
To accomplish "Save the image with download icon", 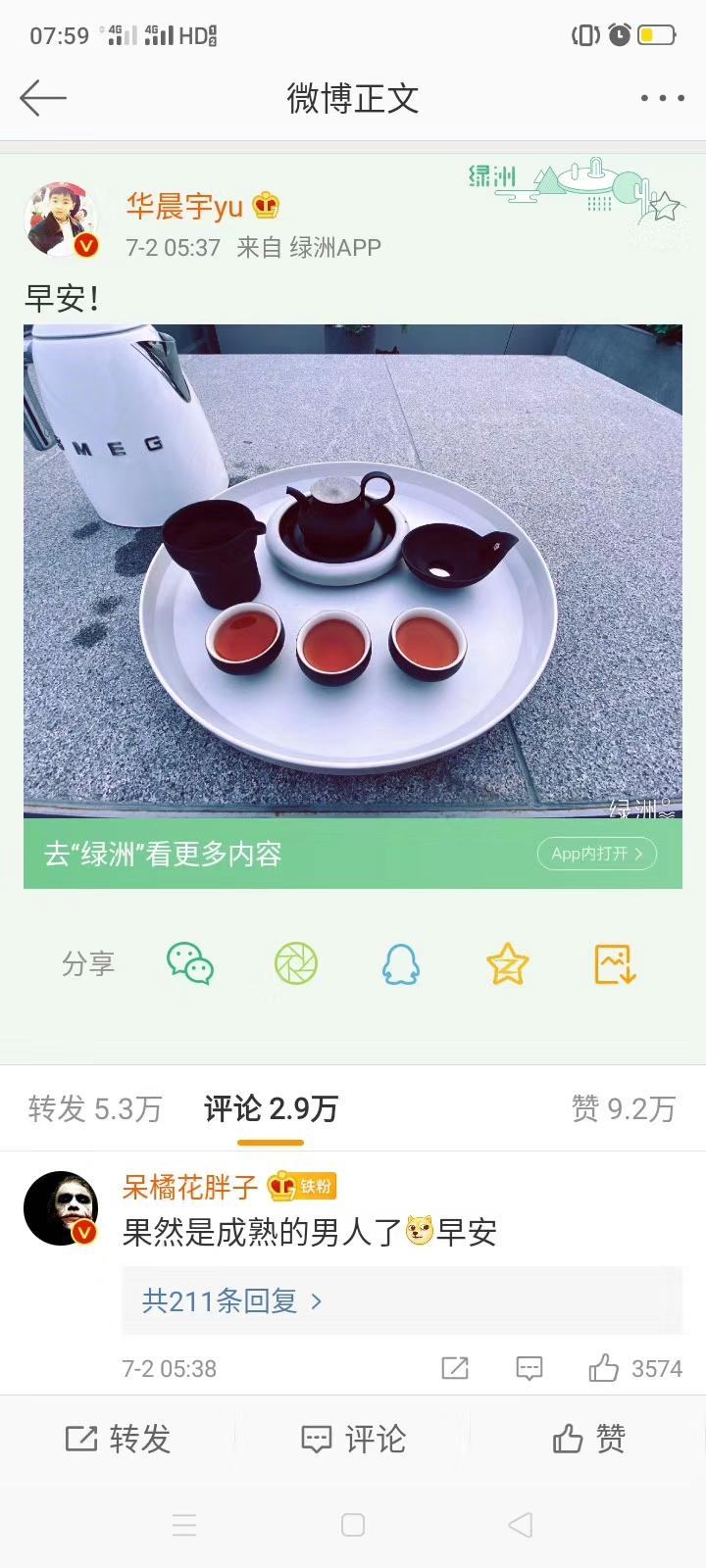I will [615, 964].
